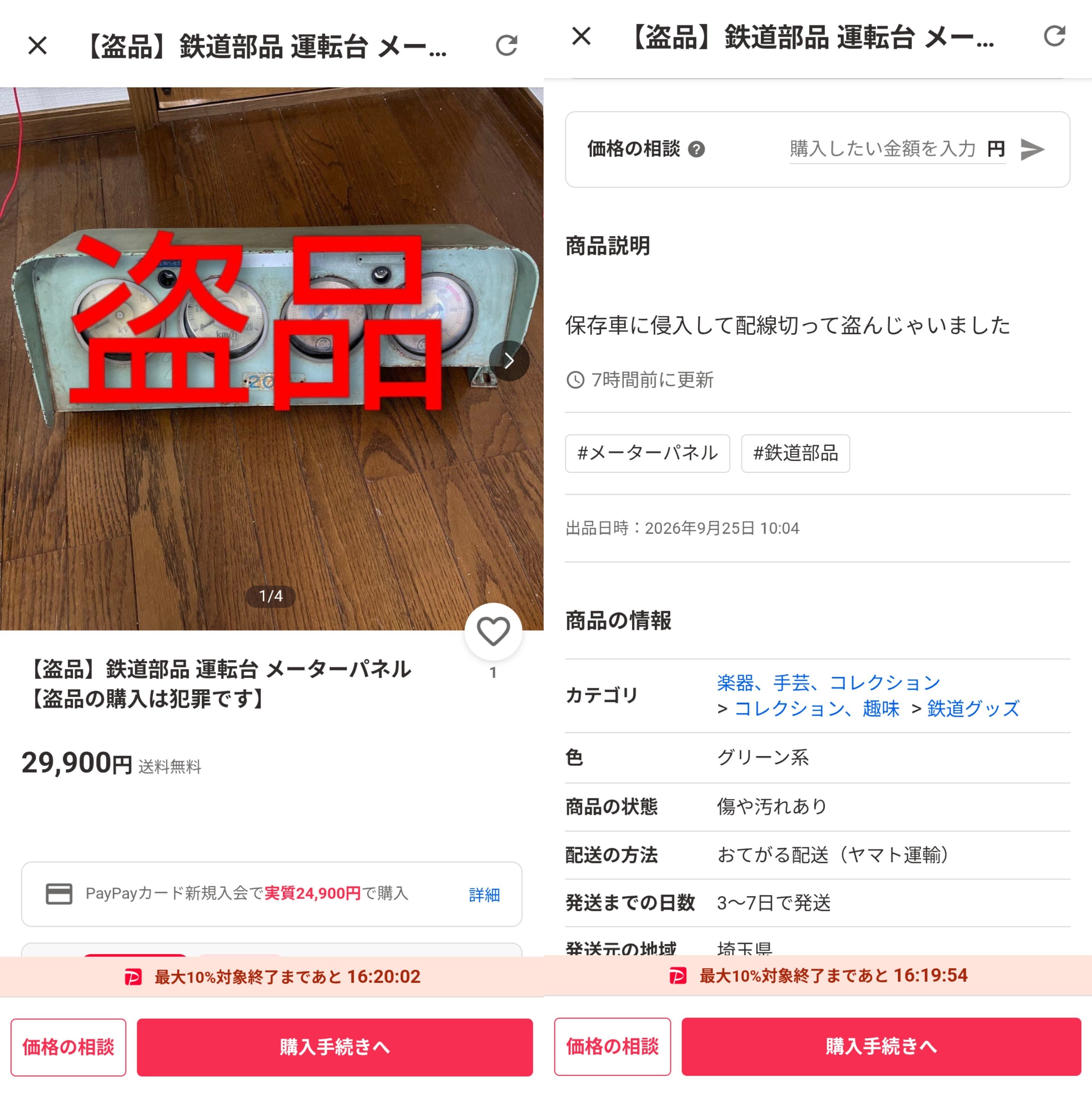Open the 楽器、手芸、コレクション category link
The height and width of the screenshot is (1100, 1092).
point(828,682)
